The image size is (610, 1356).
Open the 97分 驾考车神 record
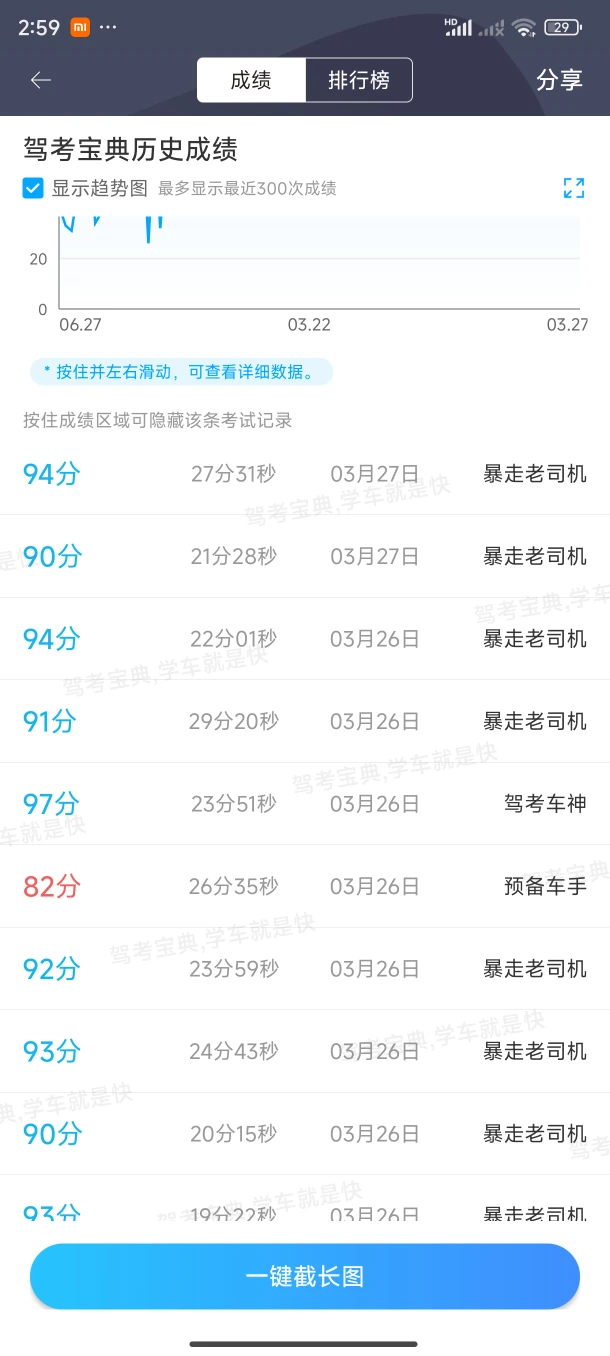click(x=305, y=803)
